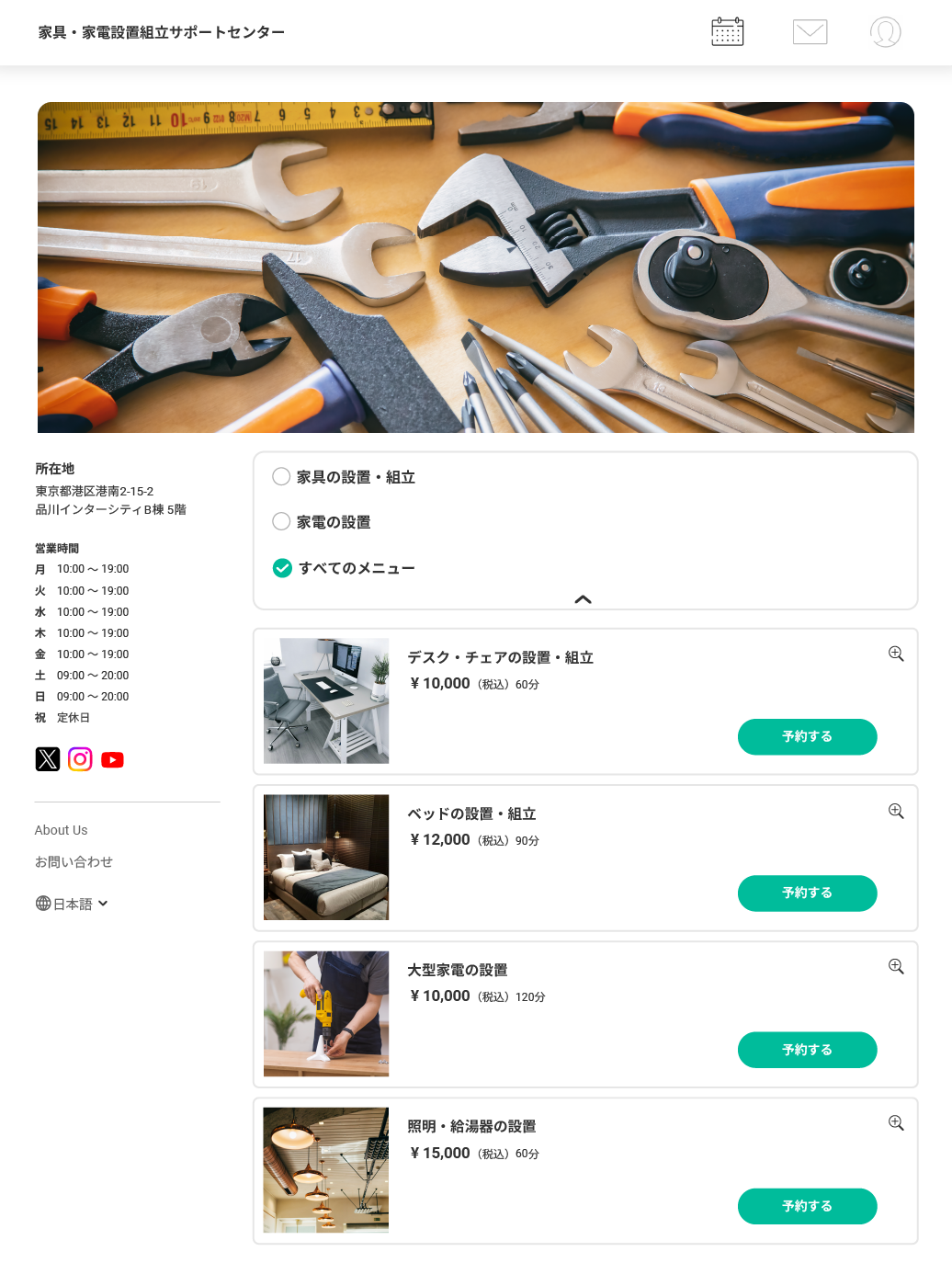This screenshot has width=952, height=1263.
Task: Tap 予約する for 照明・給湯器の設置
Action: tap(807, 1206)
